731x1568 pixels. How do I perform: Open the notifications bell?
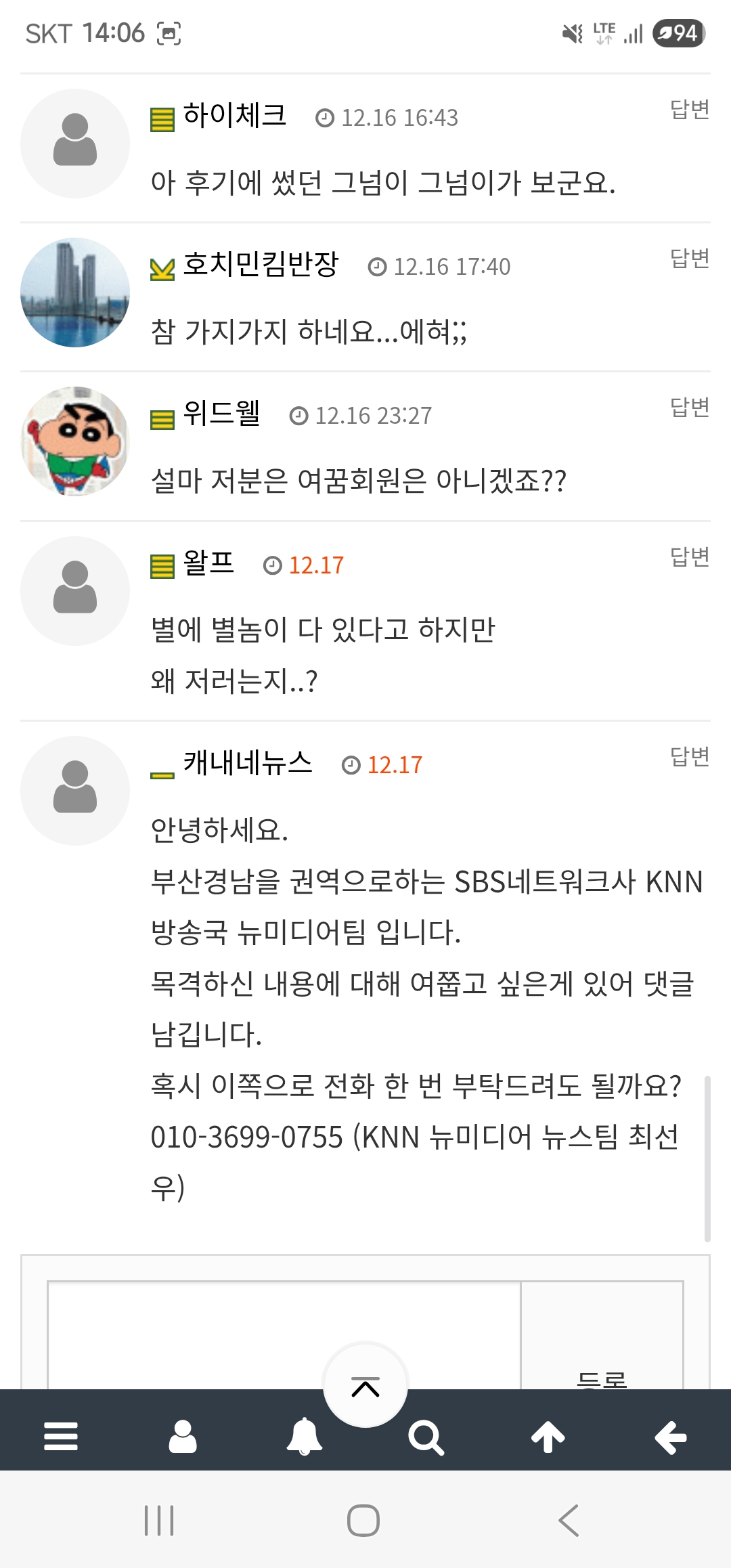click(x=305, y=1436)
